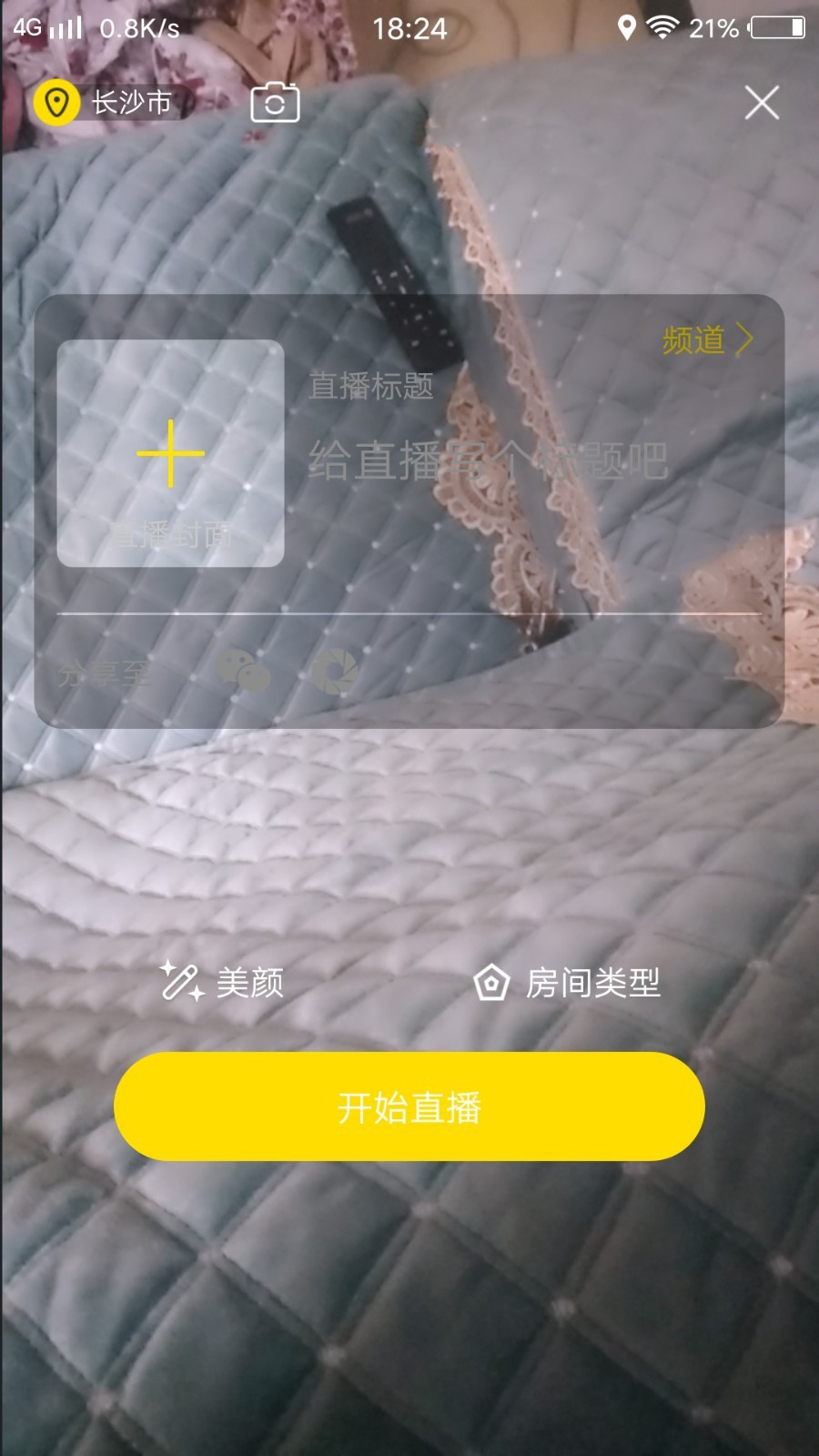Toggle sharing to WeChat
819x1456 pixels.
[244, 672]
